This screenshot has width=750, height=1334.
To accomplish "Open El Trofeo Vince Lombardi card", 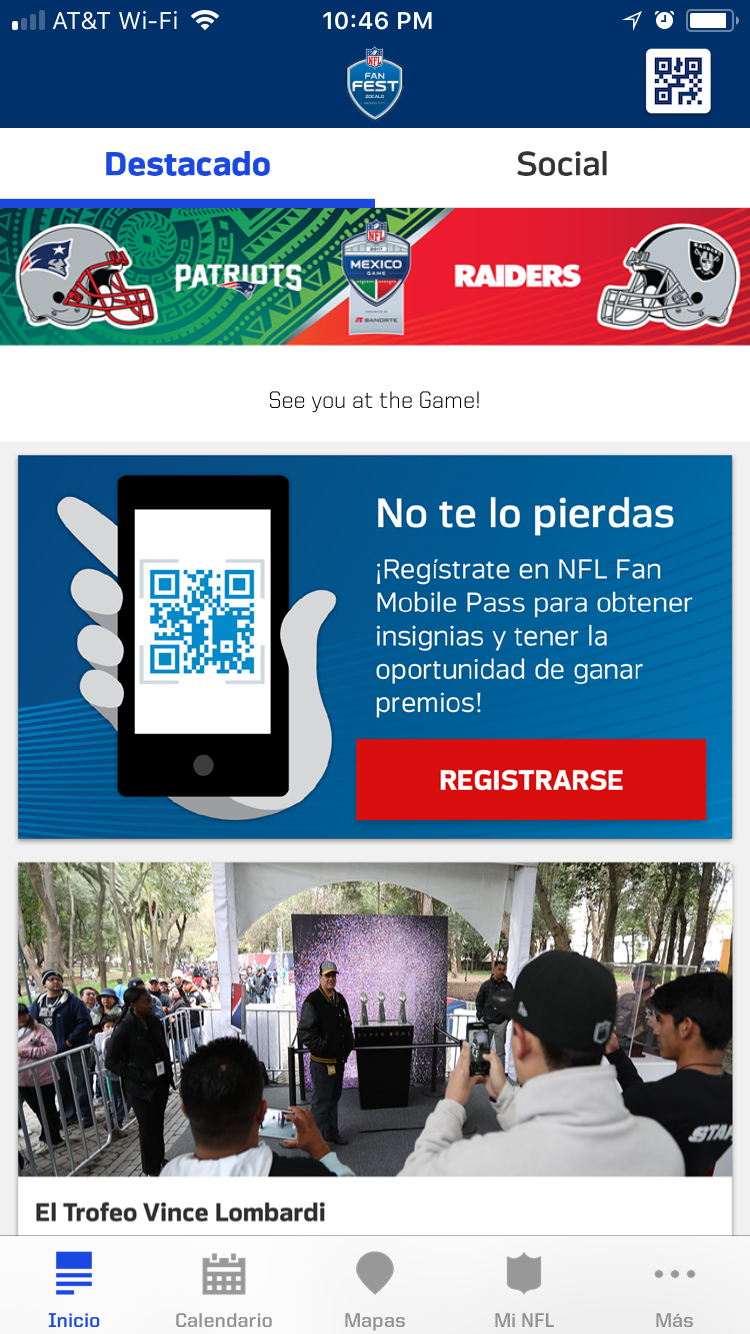I will [x=375, y=1040].
